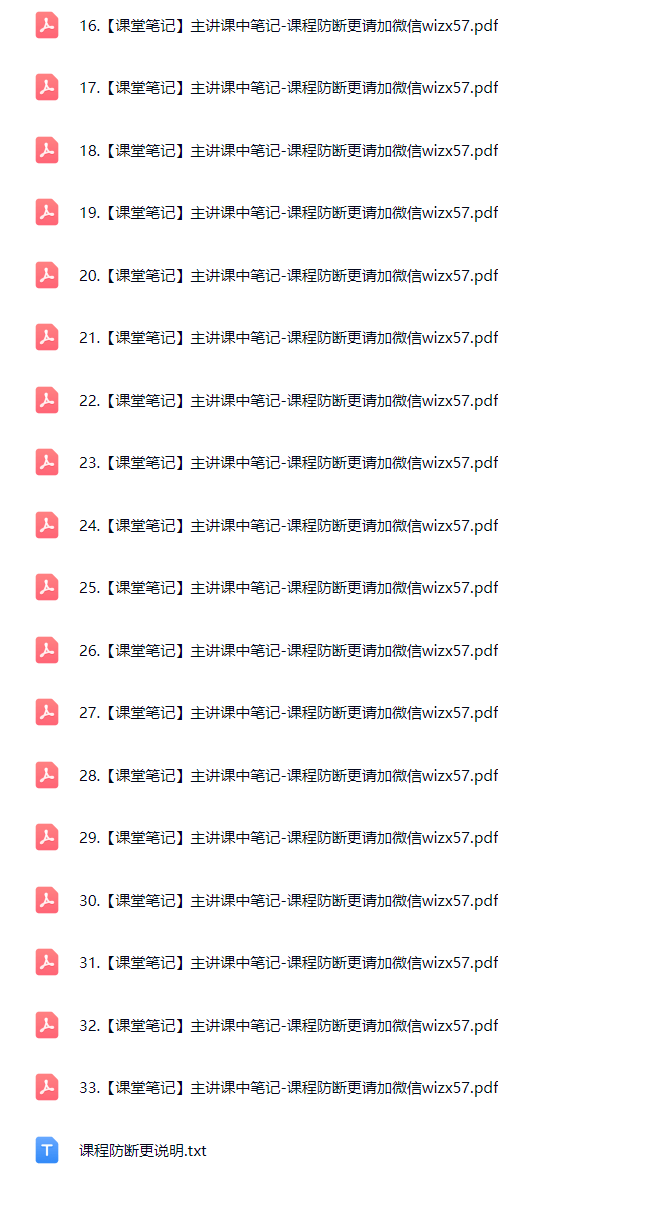Open file 33 课堂笔记 PDF

click(288, 1088)
